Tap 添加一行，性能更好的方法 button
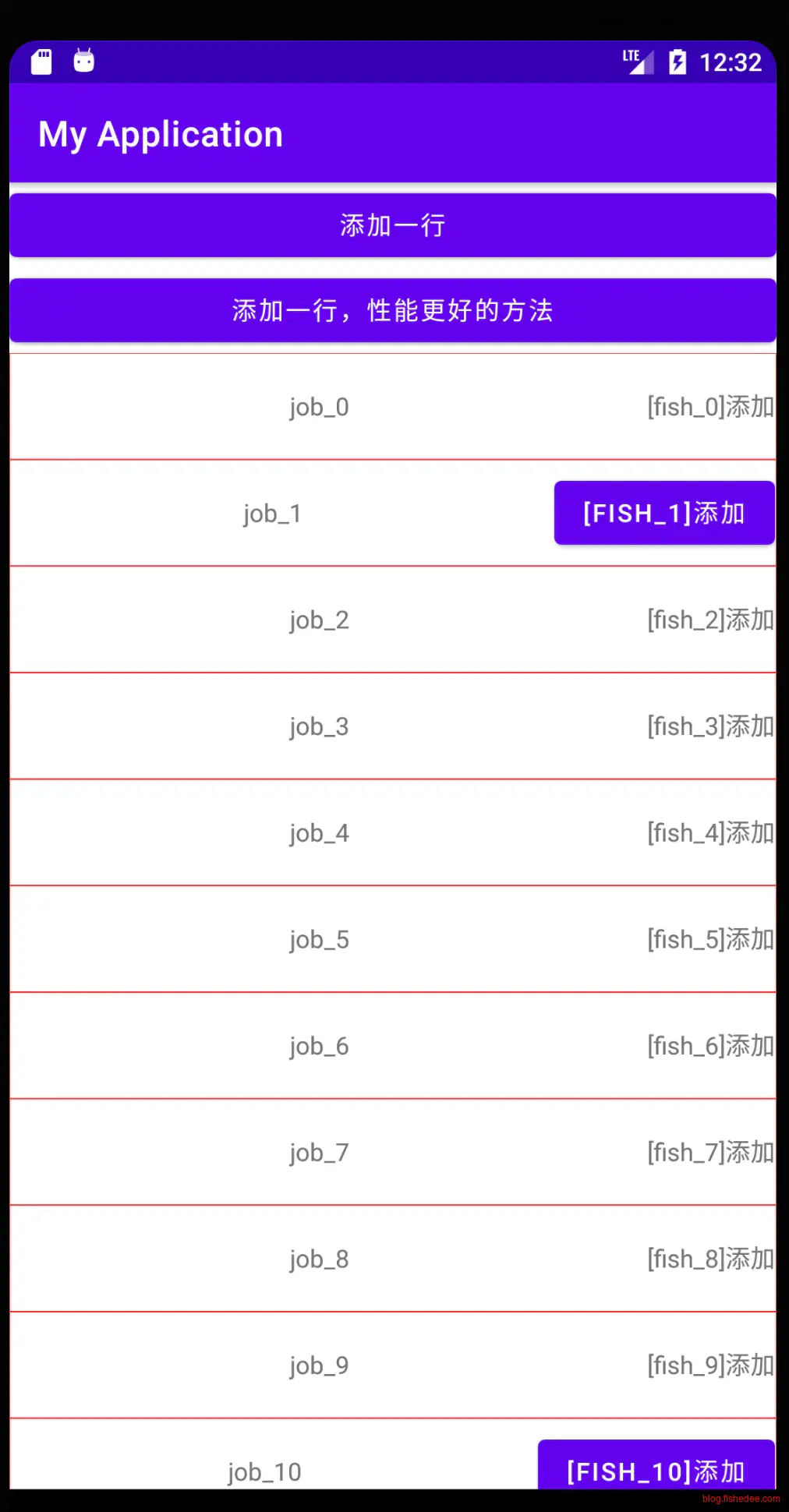Screen dimensions: 789x1512 coord(393,310)
